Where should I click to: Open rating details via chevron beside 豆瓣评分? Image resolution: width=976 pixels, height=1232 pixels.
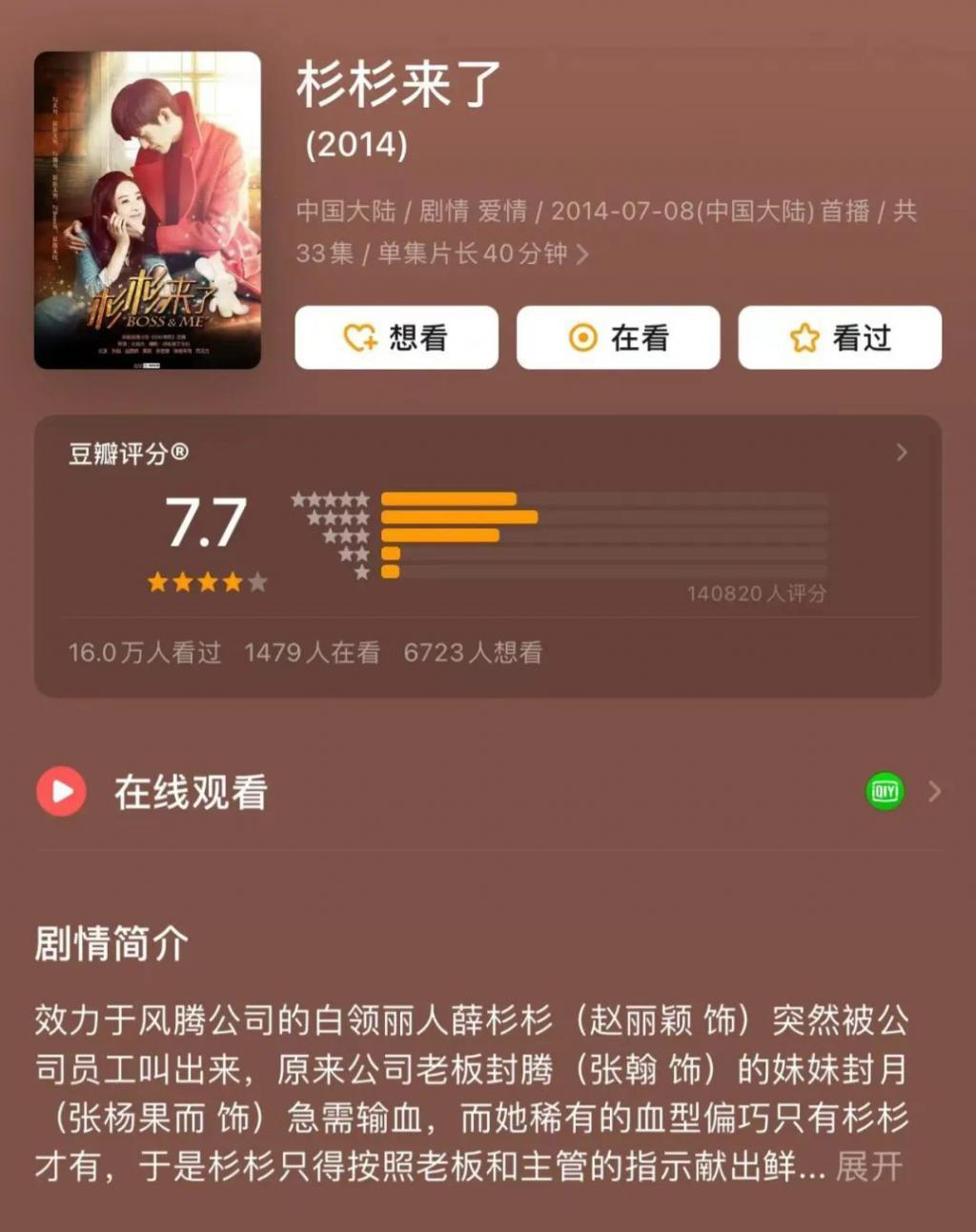coord(900,454)
